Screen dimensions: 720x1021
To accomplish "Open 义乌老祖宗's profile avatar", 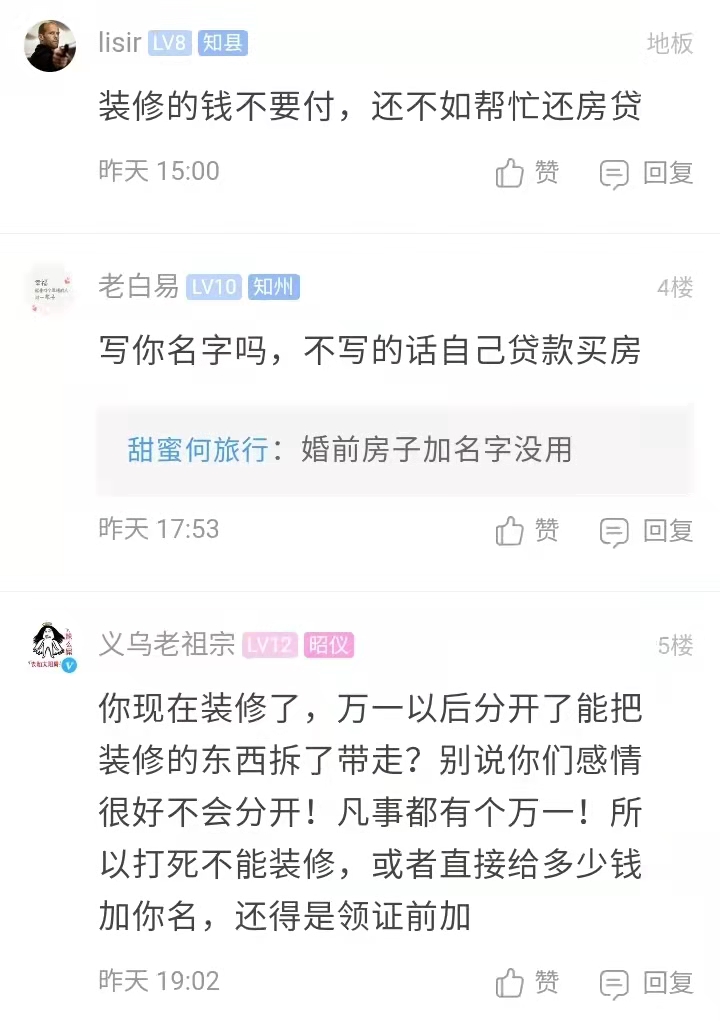I will click(50, 647).
